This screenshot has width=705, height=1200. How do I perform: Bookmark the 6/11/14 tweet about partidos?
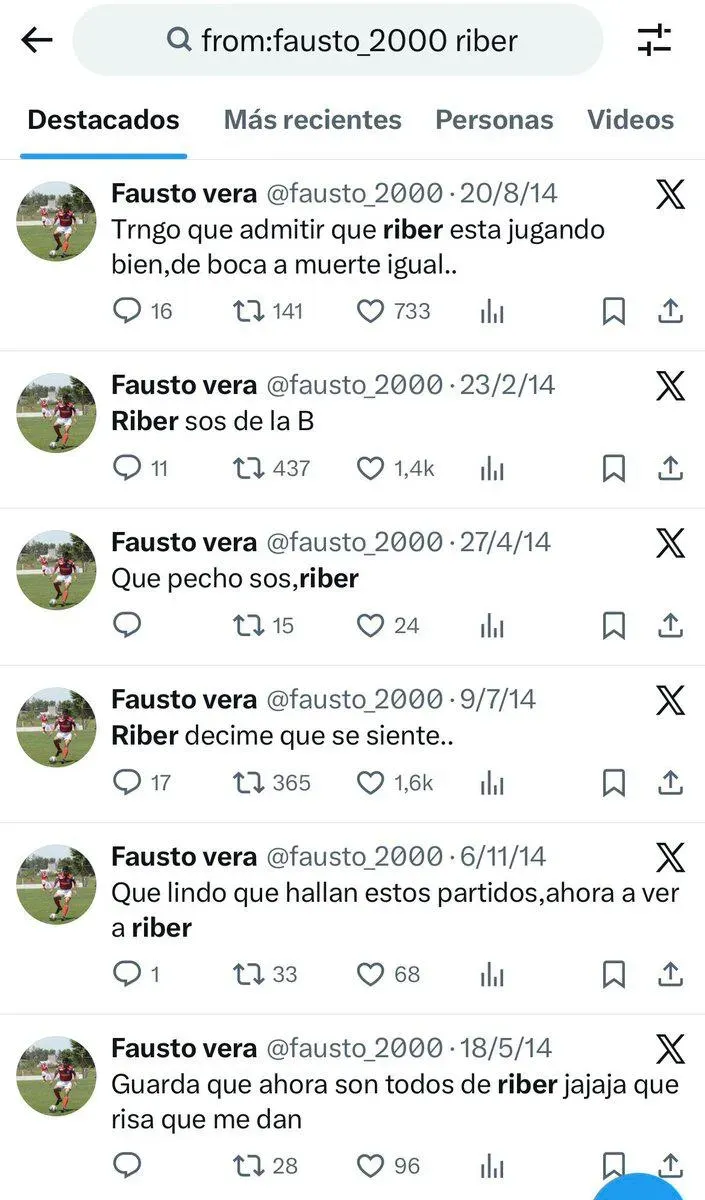pos(613,974)
